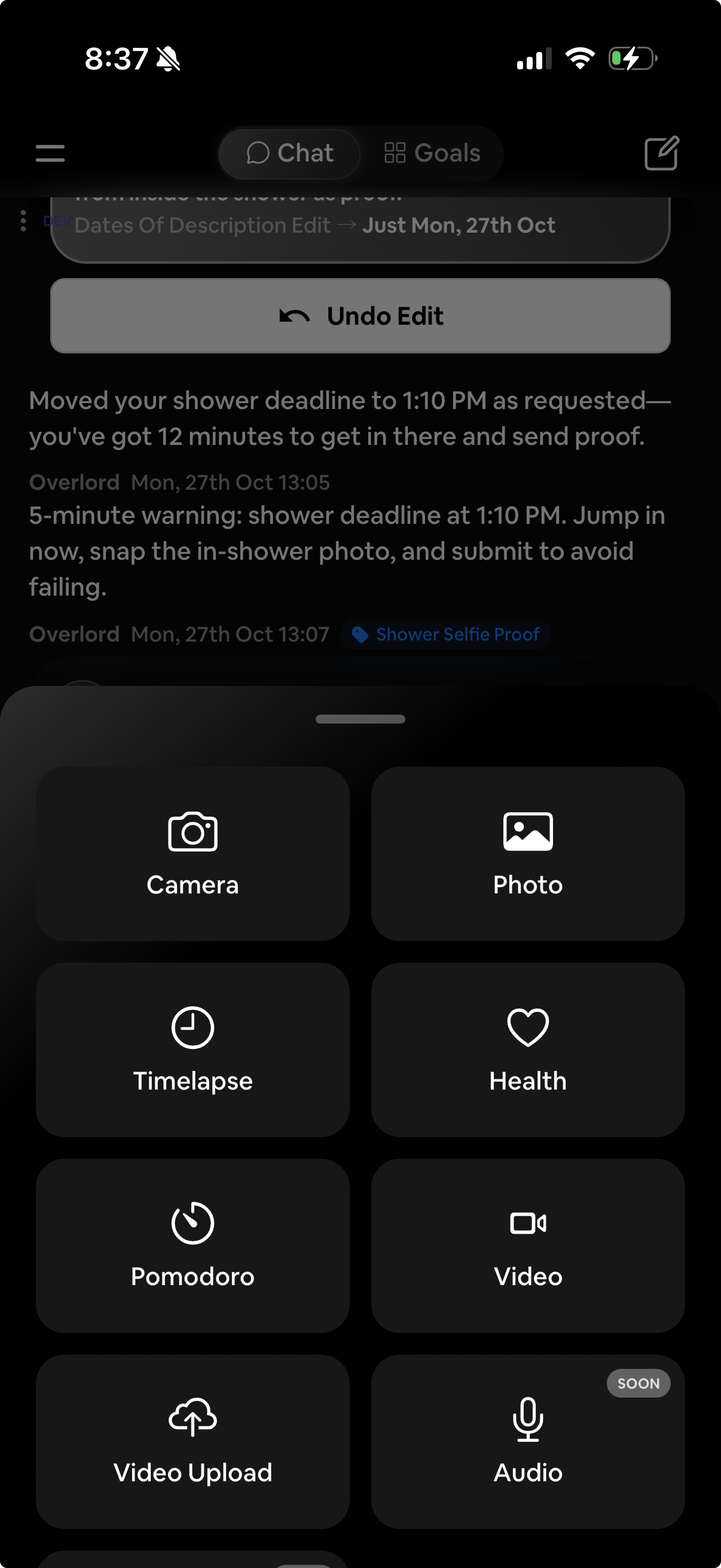Open the hamburger menu

tap(50, 152)
